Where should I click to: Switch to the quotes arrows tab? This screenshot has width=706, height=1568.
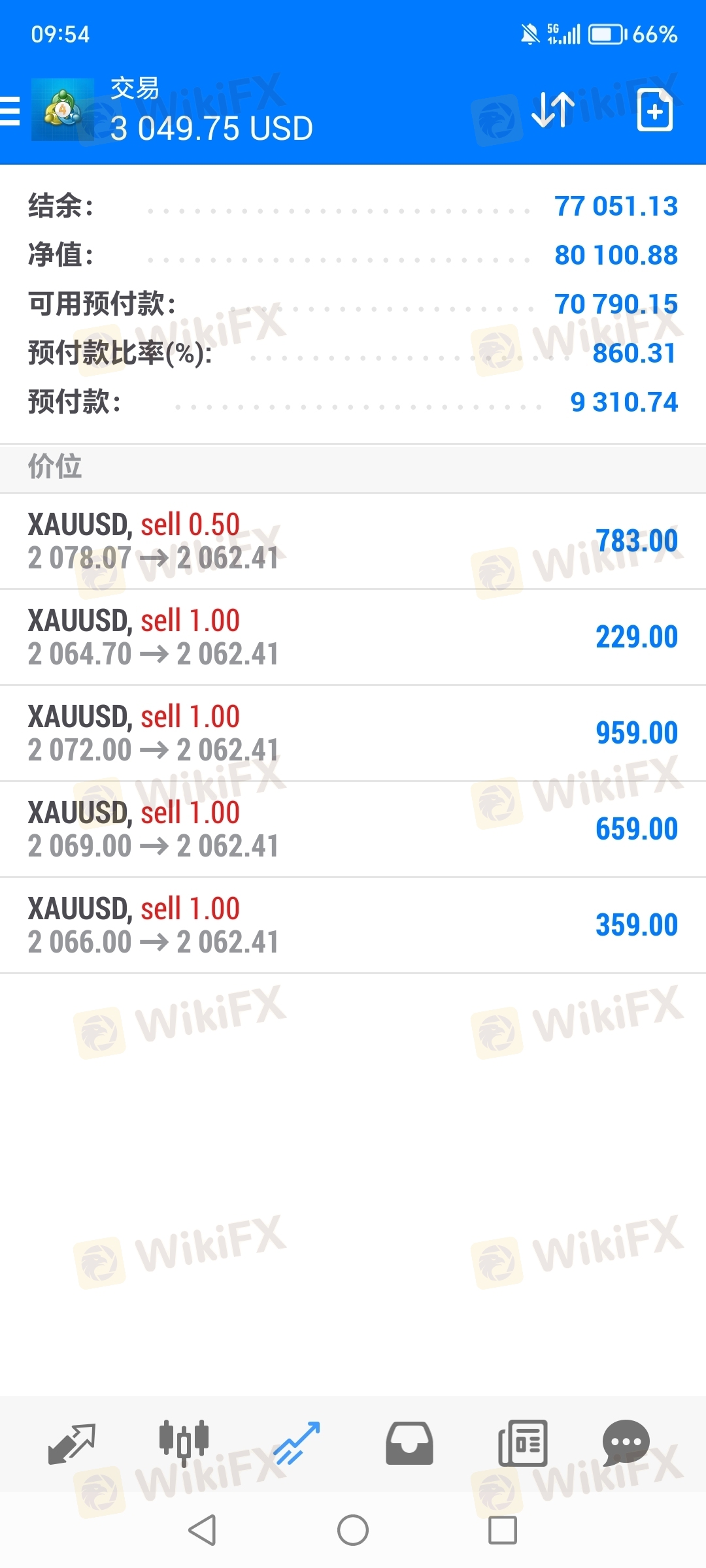pos(72,1444)
